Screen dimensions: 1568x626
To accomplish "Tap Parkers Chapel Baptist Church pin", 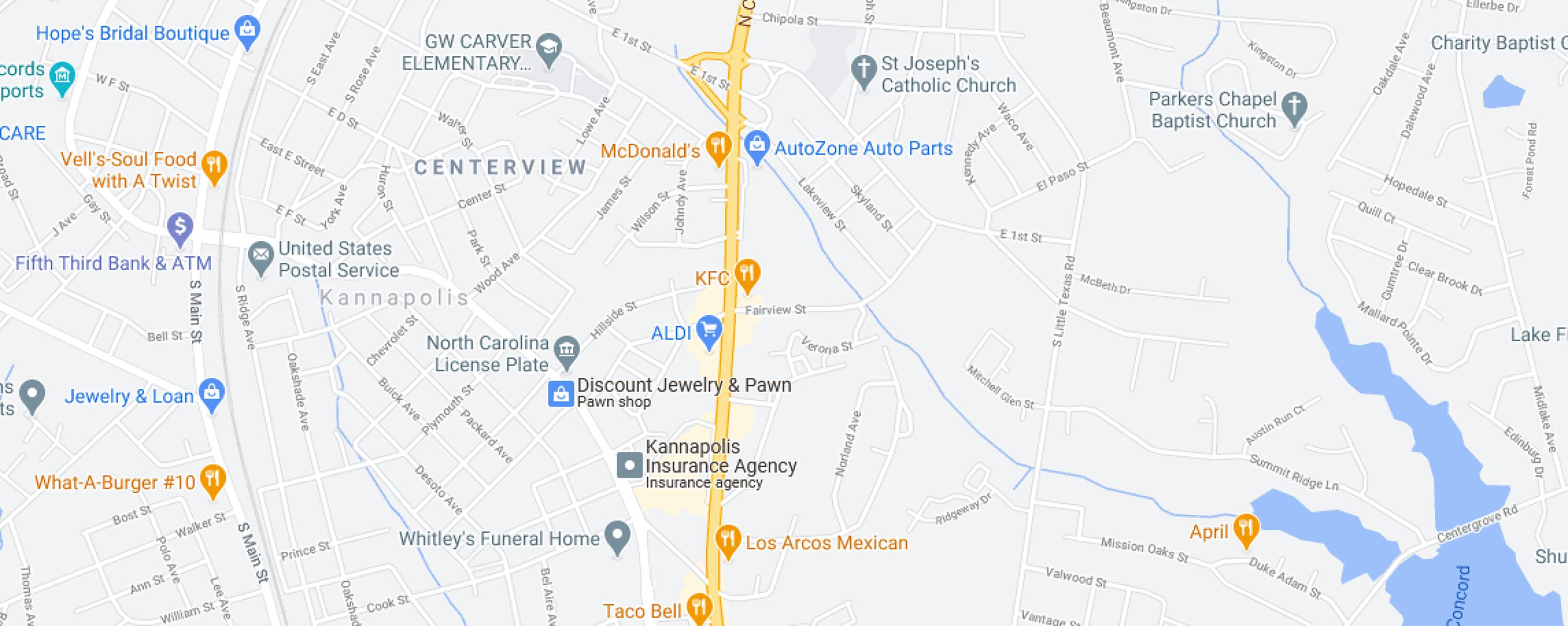I will (x=1294, y=109).
